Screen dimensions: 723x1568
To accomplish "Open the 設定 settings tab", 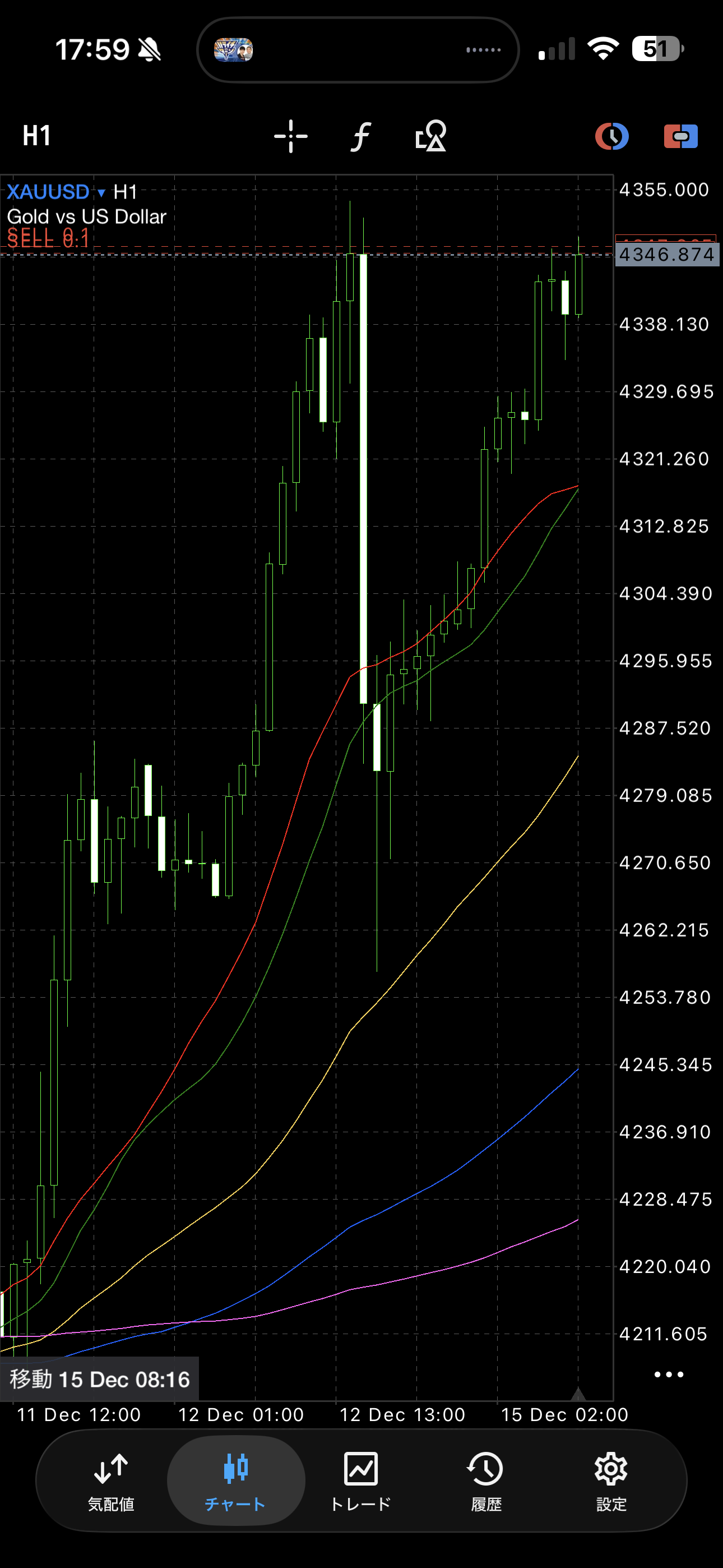I will 611,1481.
